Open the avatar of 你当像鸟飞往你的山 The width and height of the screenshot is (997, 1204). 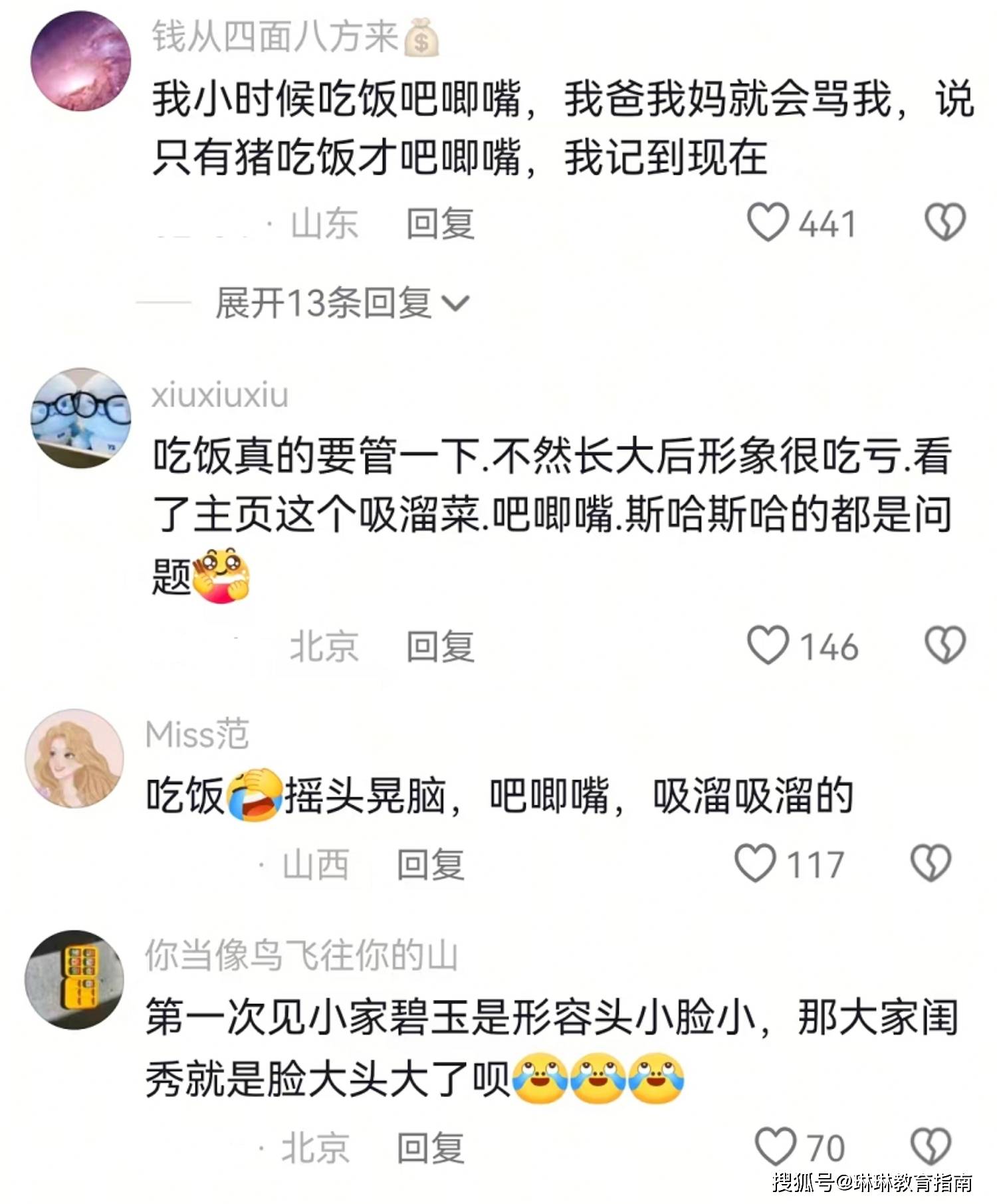(74, 980)
